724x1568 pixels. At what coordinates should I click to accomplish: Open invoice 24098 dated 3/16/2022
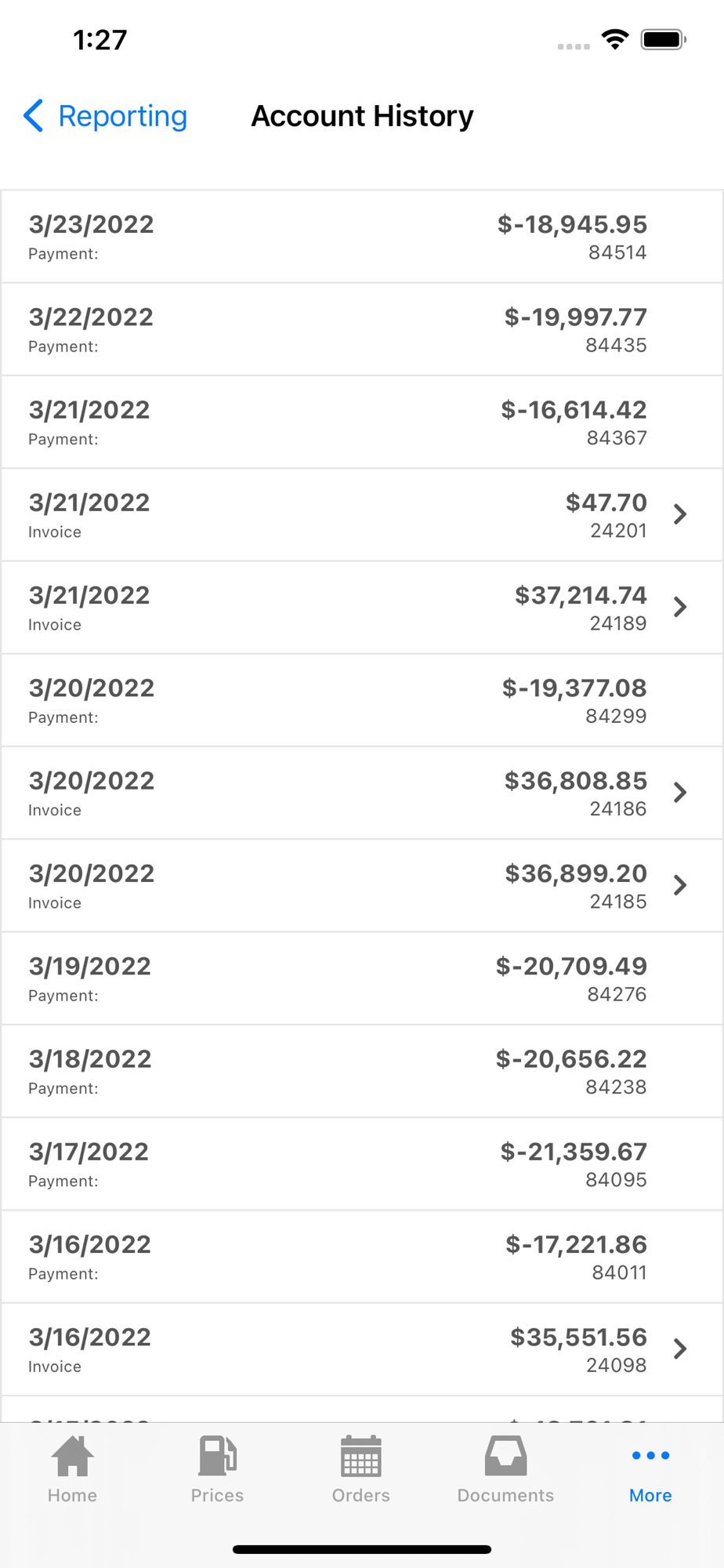point(360,1350)
